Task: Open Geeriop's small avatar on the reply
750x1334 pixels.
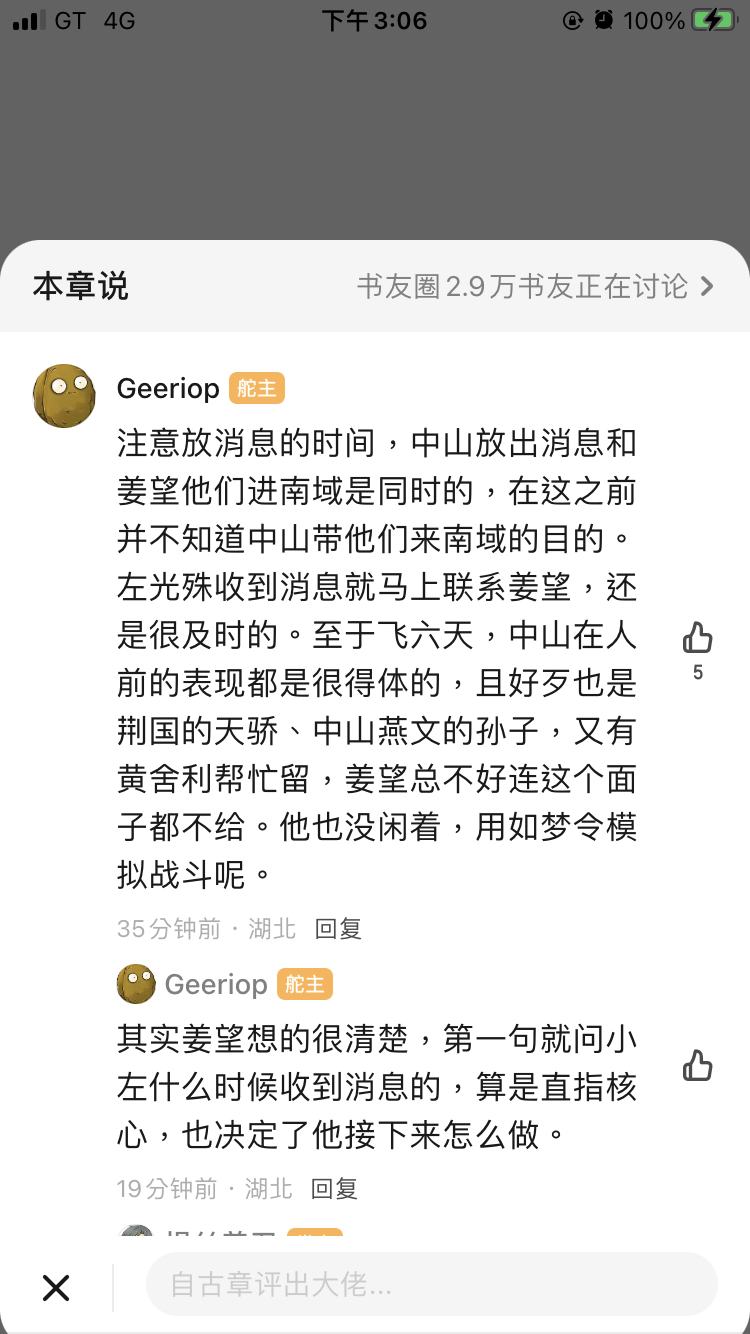Action: pyautogui.click(x=136, y=984)
